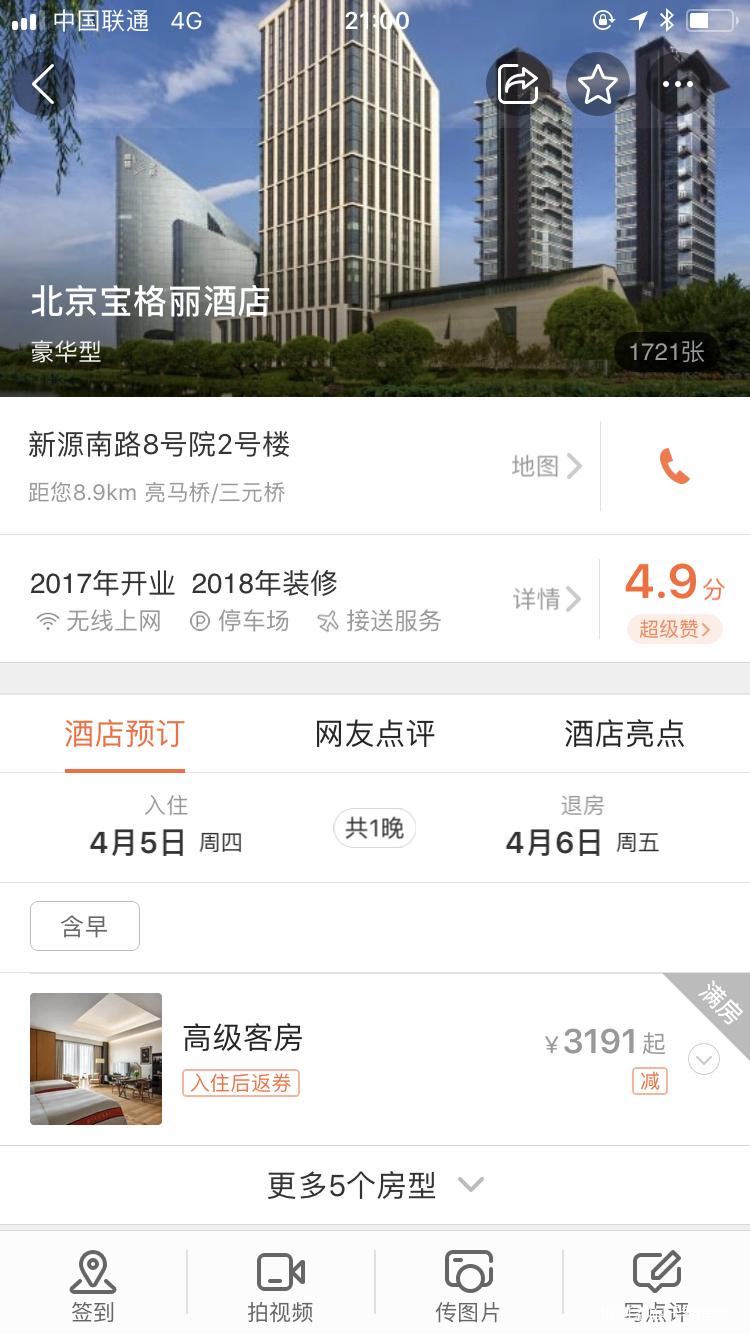Switch to the 酒店亮点 highlights tab
The width and height of the screenshot is (750, 1334).
click(x=625, y=734)
